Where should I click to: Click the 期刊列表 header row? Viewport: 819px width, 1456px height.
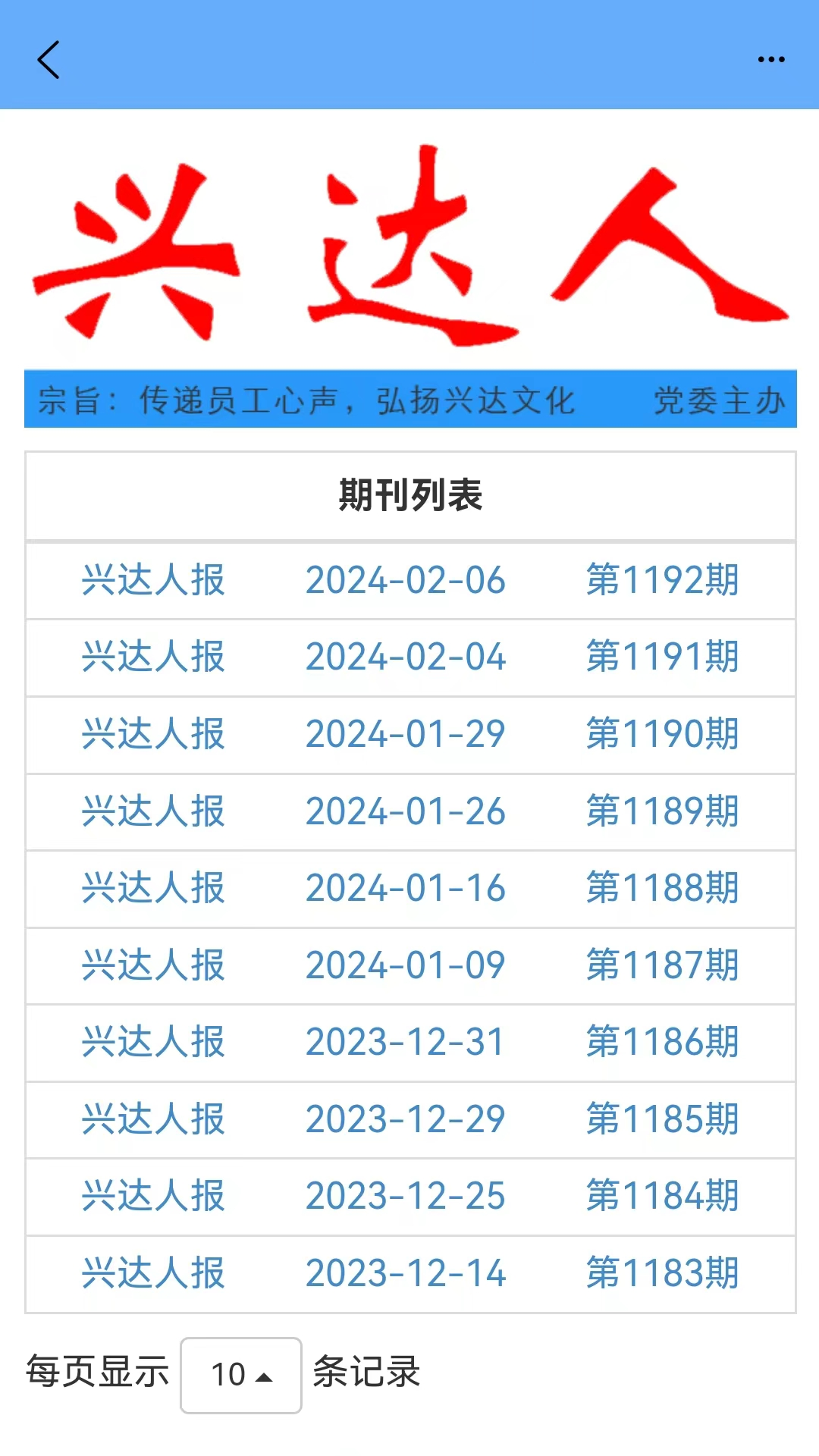(x=409, y=497)
